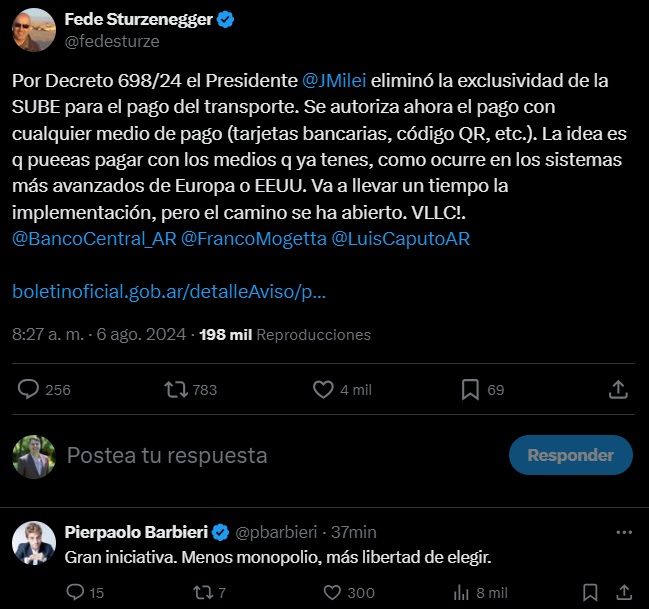Share Pierpaolo Barbieri's comment
Image resolution: width=649 pixels, height=609 pixels.
(x=624, y=593)
